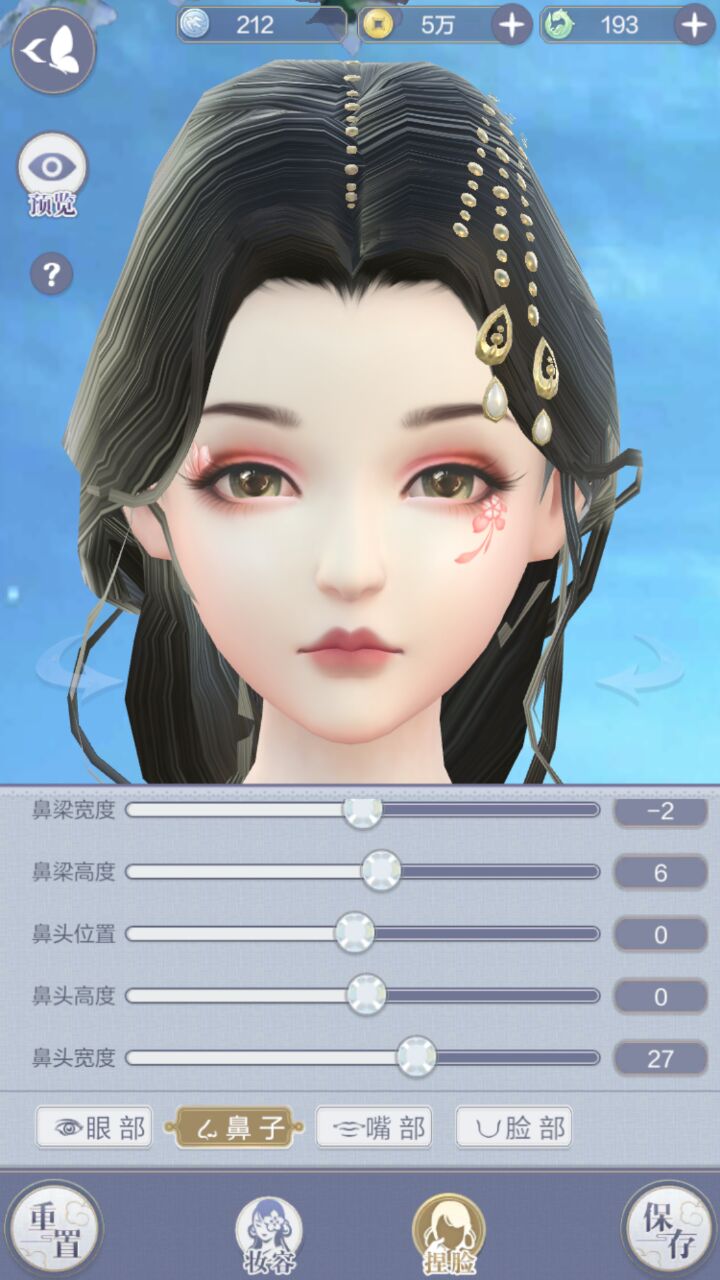Open the 预览 preview eye button
The width and height of the screenshot is (720, 1280).
tap(52, 170)
